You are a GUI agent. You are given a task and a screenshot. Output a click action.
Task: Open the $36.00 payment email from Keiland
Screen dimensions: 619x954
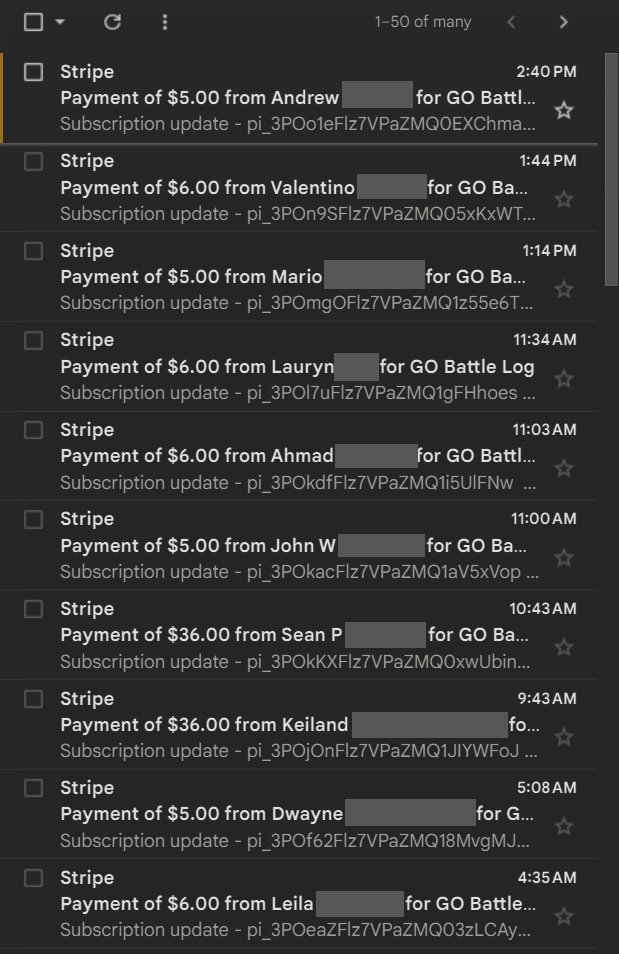tap(297, 725)
